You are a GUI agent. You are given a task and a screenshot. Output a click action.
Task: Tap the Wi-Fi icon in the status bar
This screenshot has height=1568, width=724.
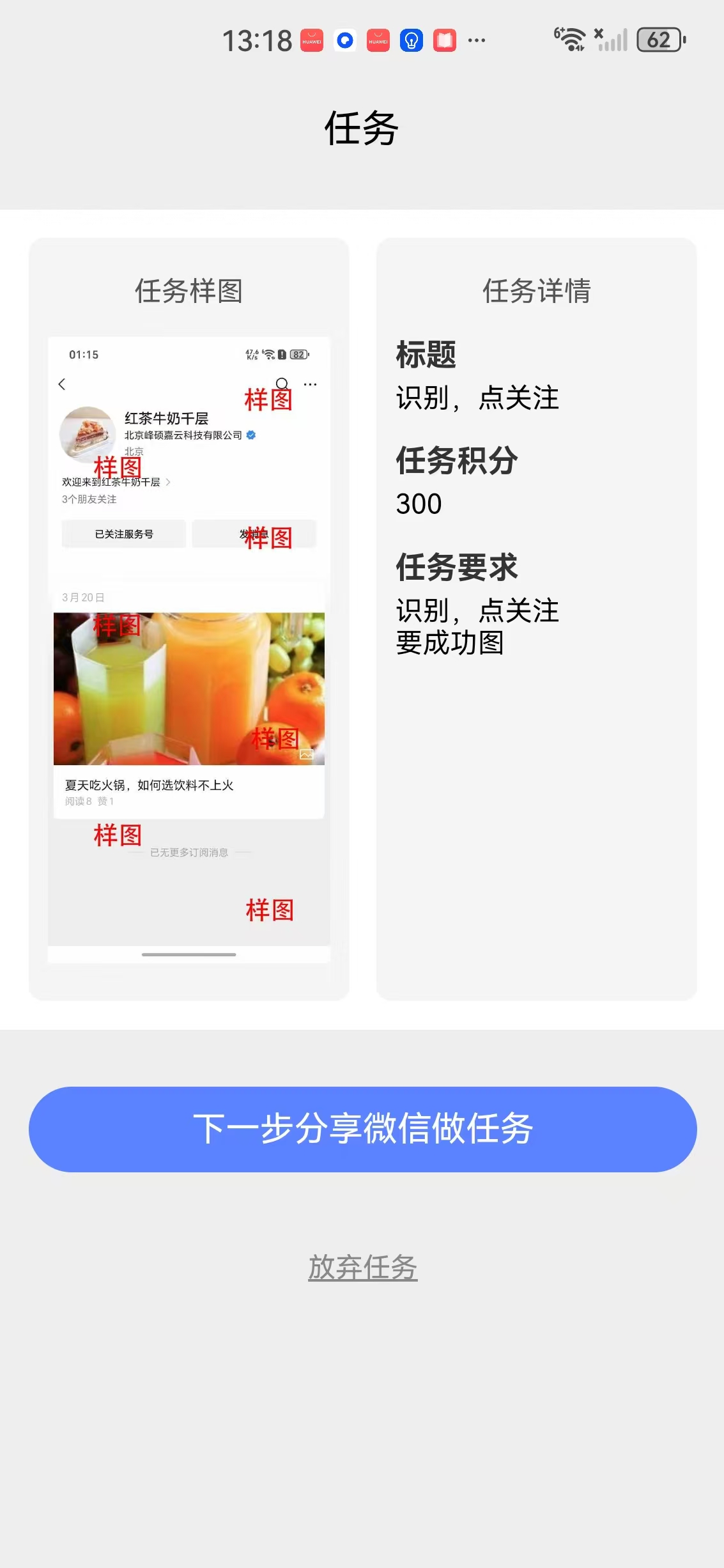click(x=571, y=40)
